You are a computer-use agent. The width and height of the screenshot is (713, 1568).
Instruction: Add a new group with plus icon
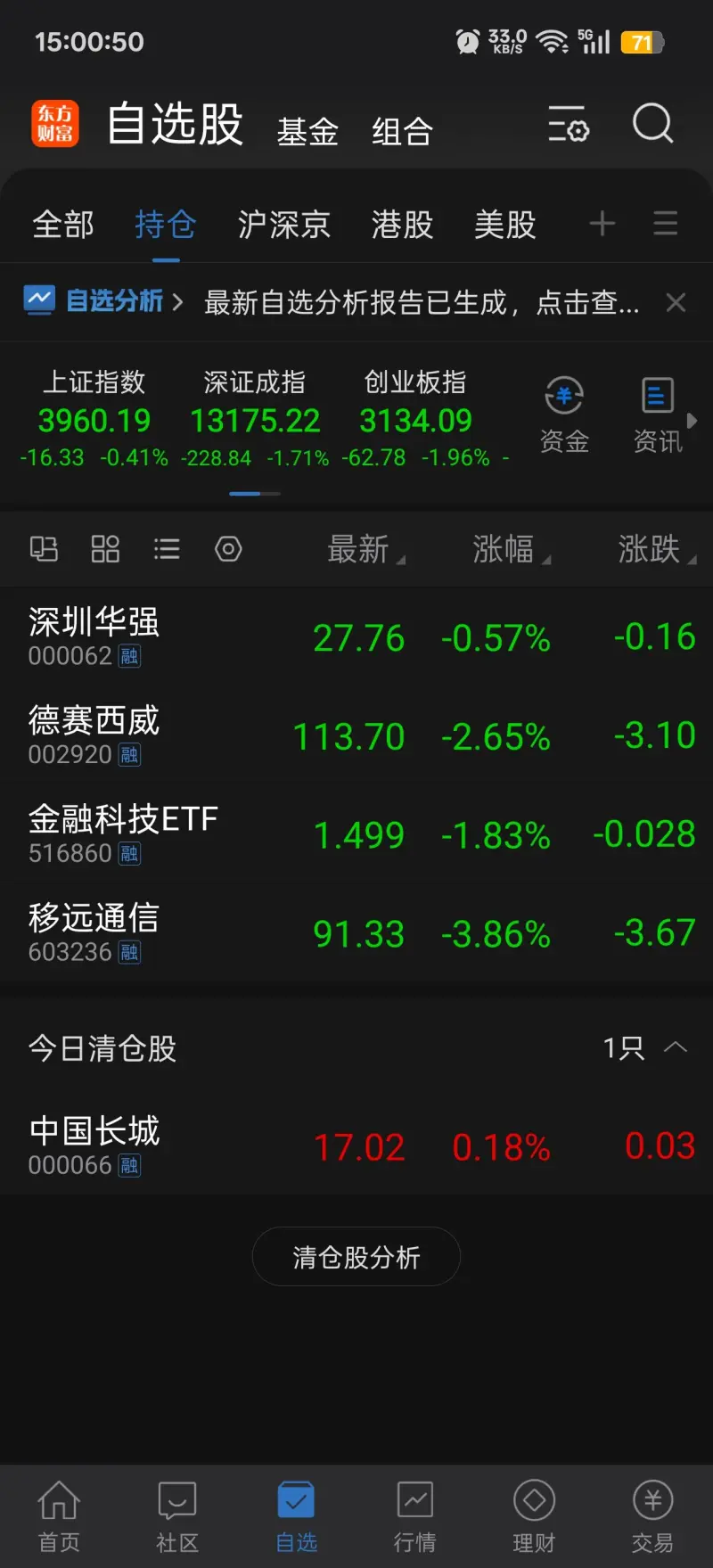pyautogui.click(x=602, y=223)
